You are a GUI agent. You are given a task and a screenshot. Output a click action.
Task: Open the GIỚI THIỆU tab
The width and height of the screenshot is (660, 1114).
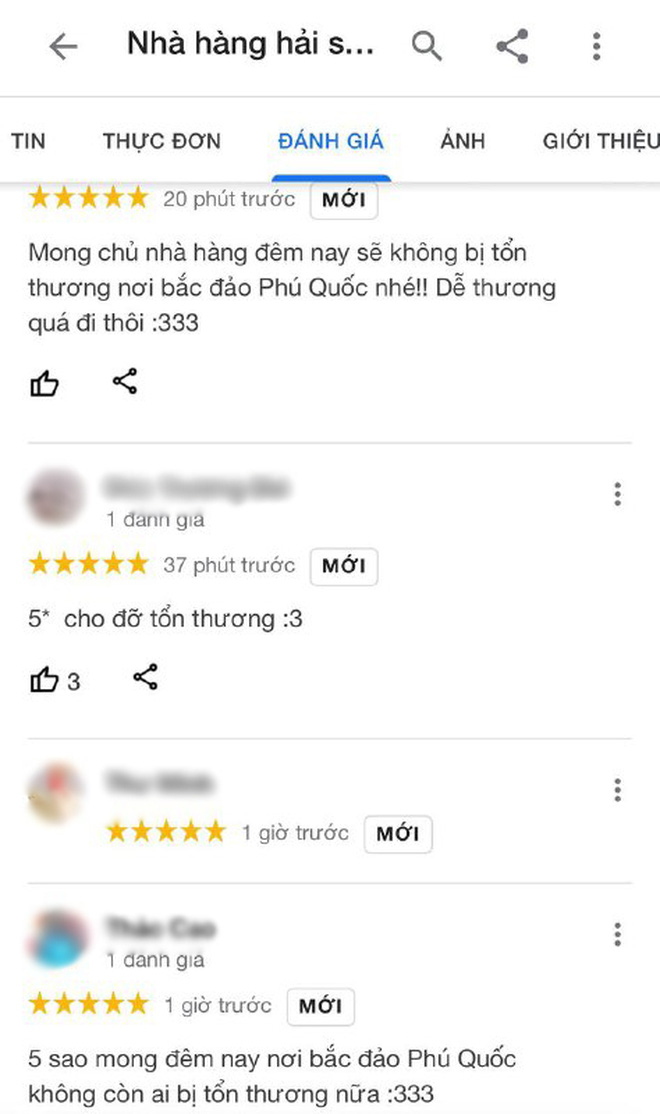point(600,141)
